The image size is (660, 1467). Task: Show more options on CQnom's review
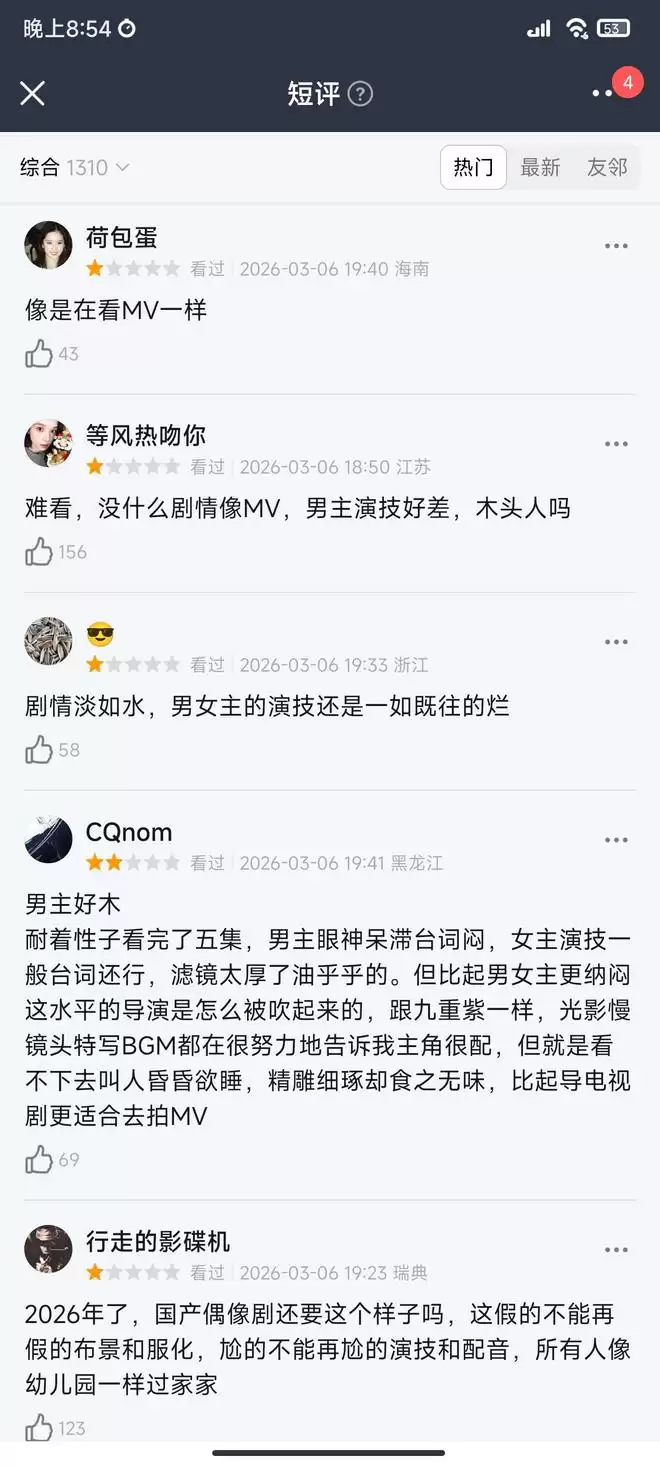(x=616, y=840)
